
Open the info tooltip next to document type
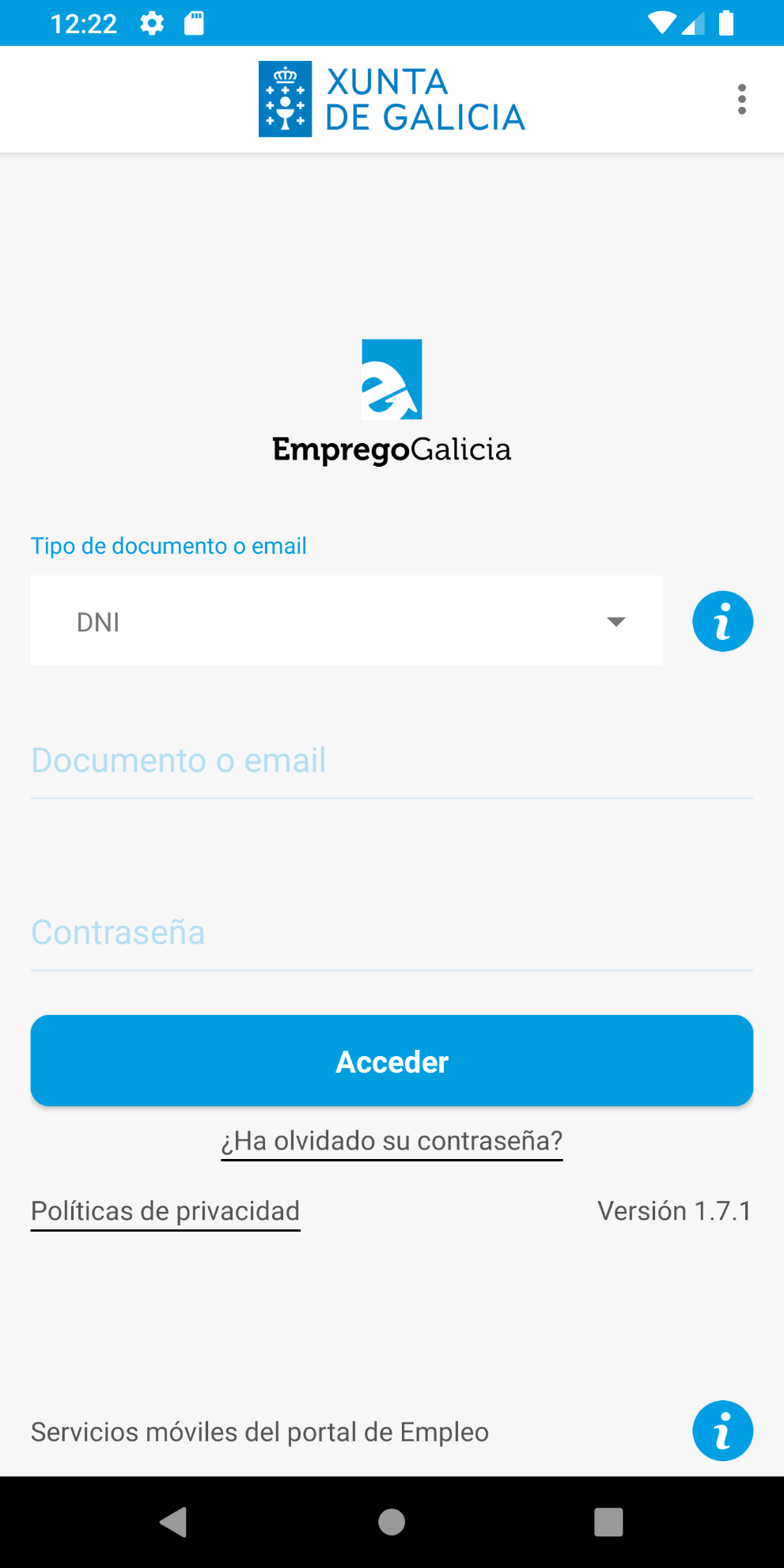click(x=722, y=620)
